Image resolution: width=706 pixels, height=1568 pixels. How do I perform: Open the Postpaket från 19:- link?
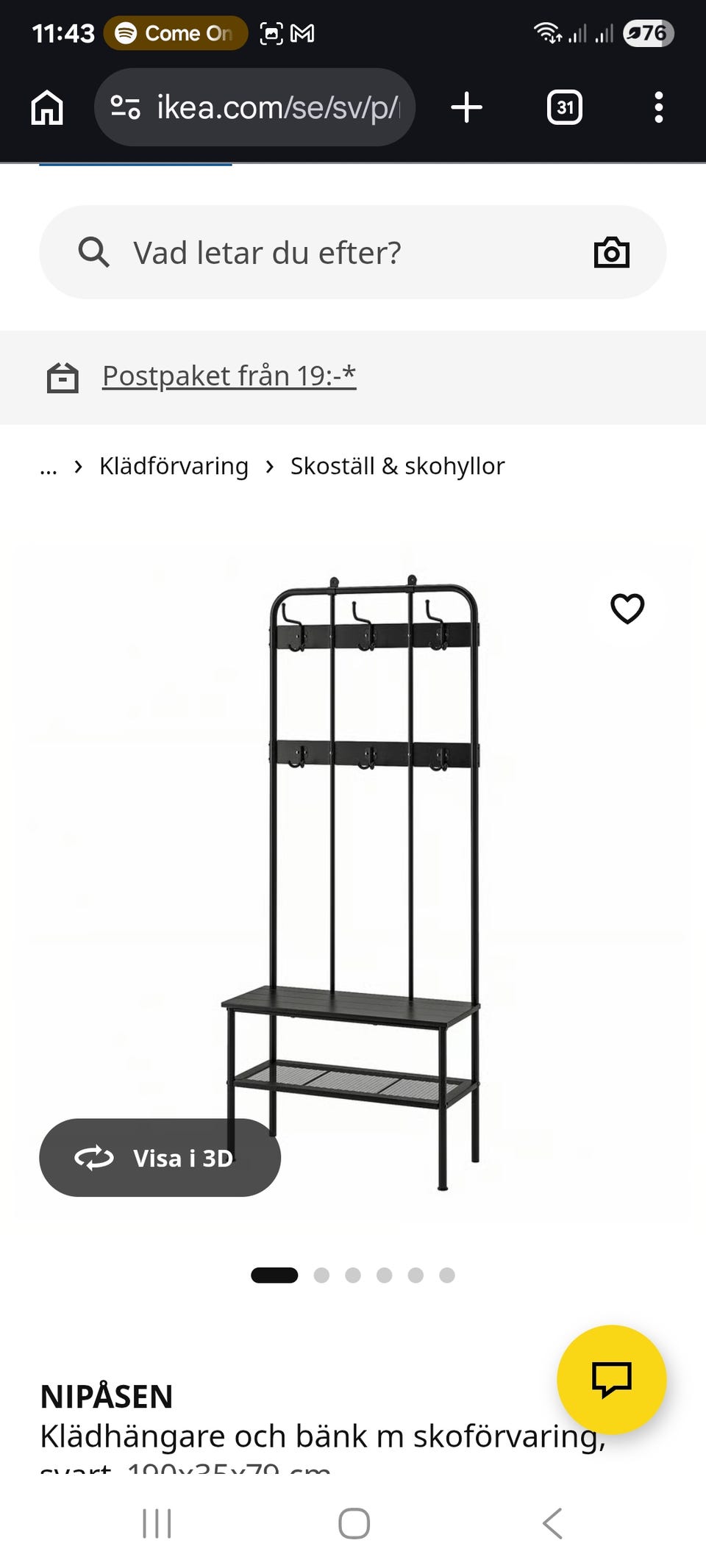(228, 376)
